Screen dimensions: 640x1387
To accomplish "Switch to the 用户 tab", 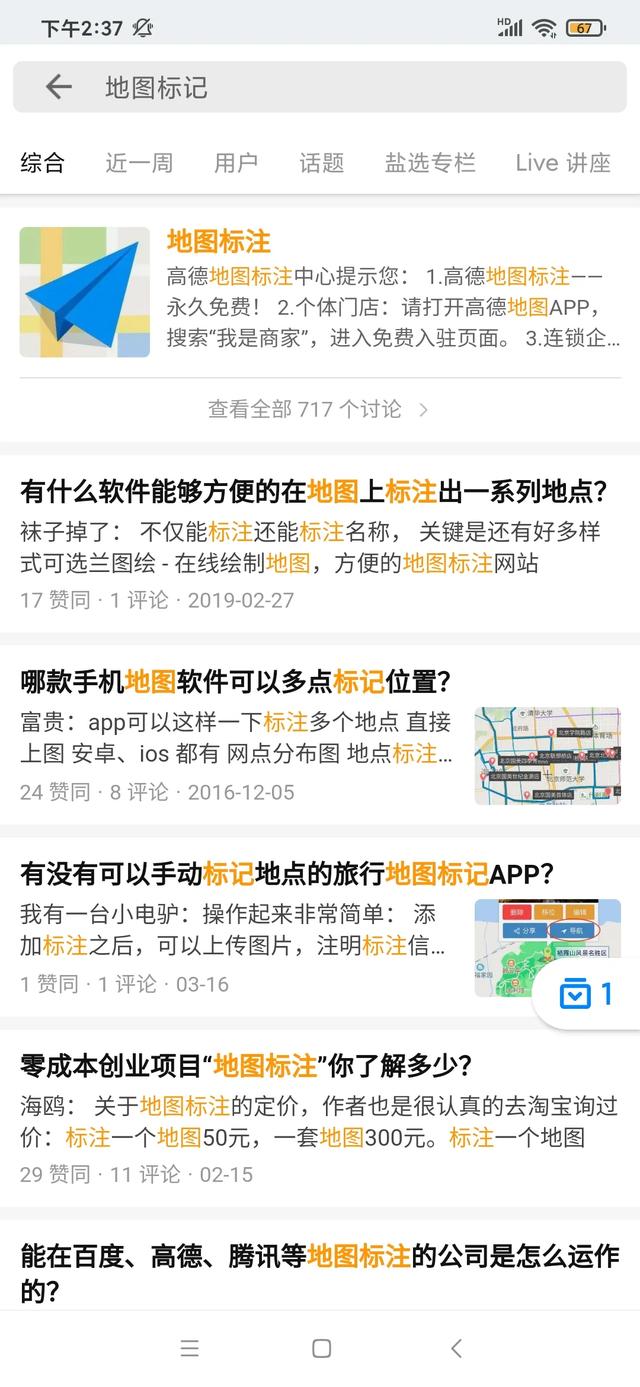I will point(236,163).
